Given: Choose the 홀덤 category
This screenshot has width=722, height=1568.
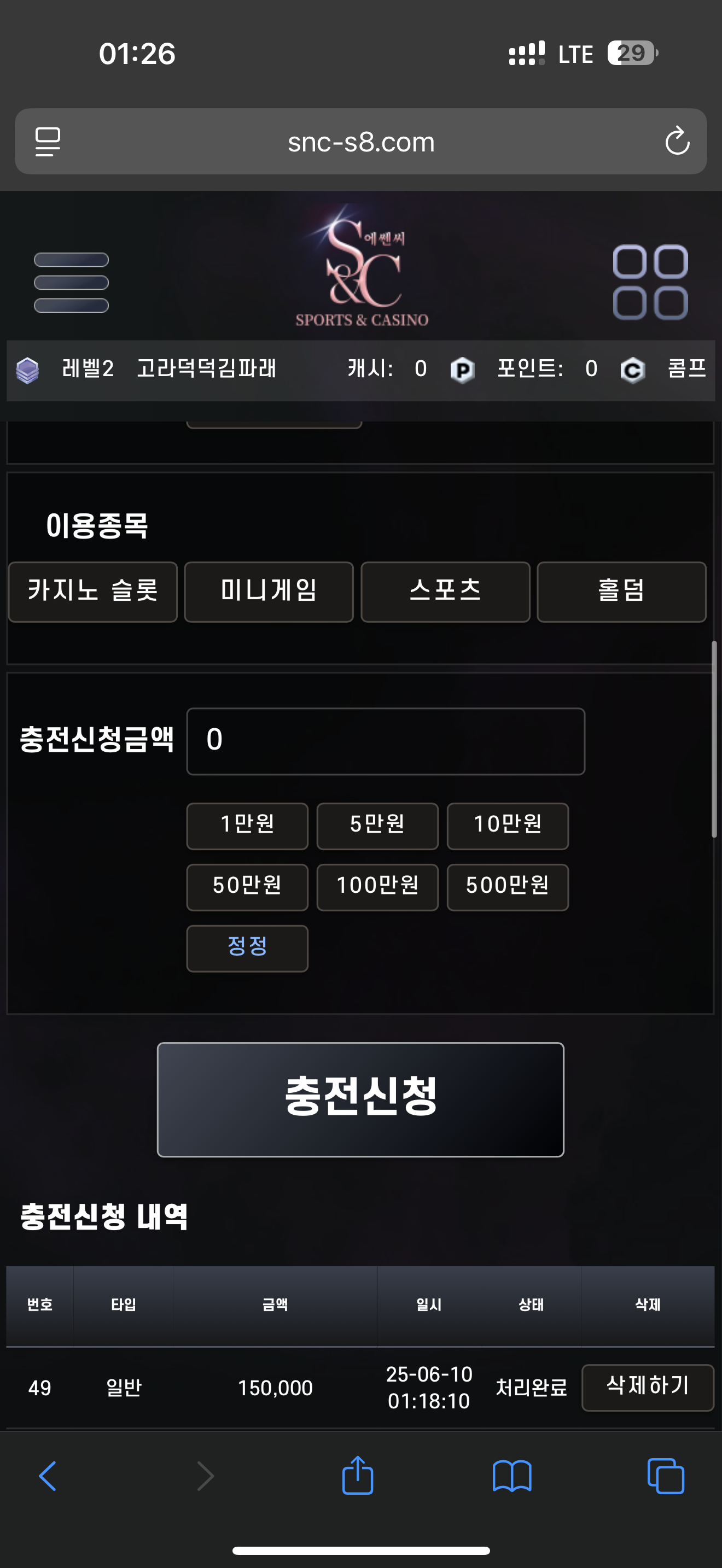Looking at the screenshot, I should 621,592.
